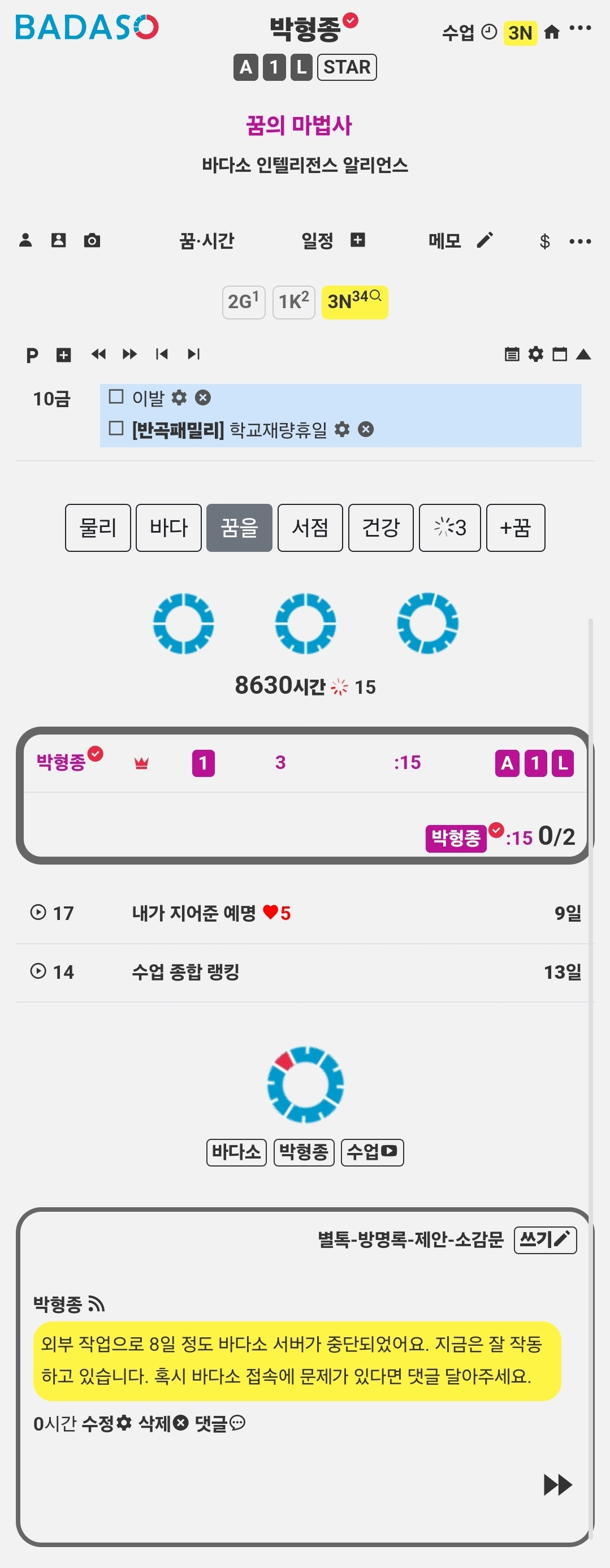610x1568 pixels.
Task: Select the 2G class chip
Action: 244,302
